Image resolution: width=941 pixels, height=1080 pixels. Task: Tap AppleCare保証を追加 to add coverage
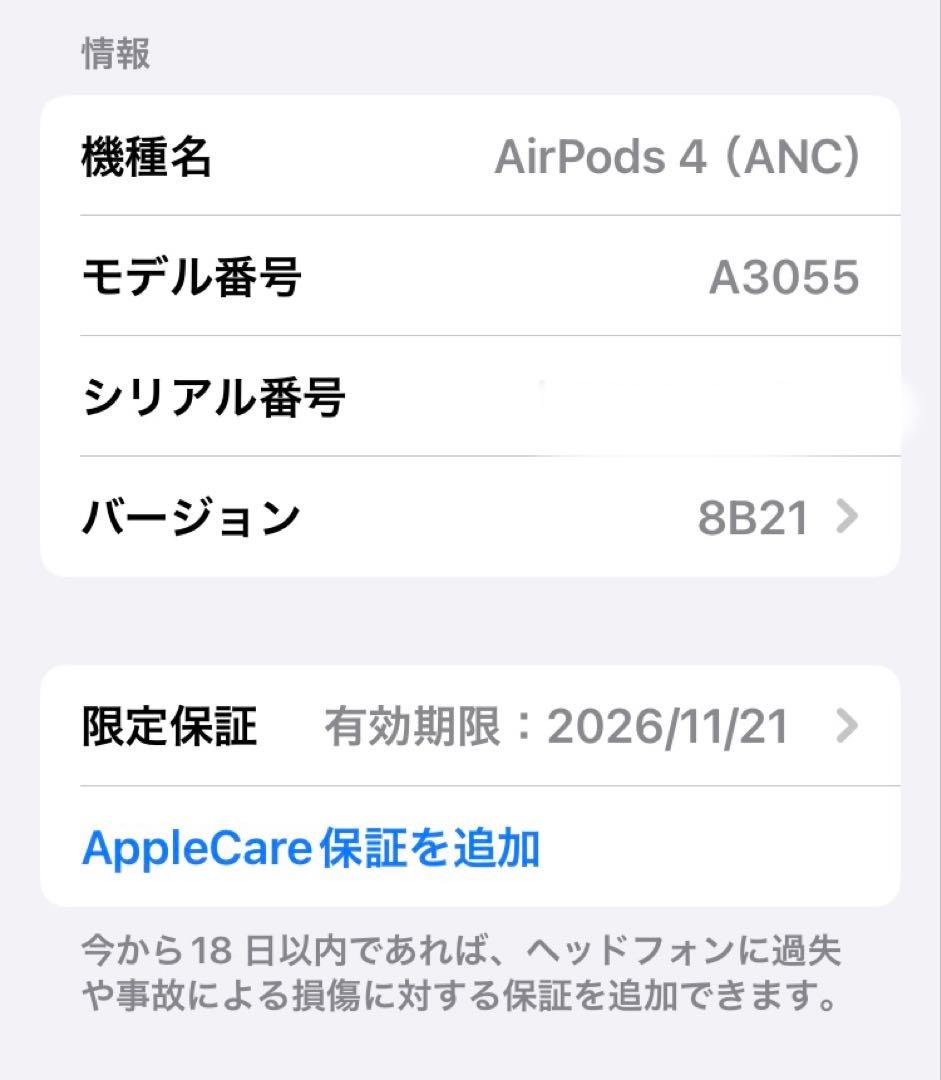click(313, 849)
